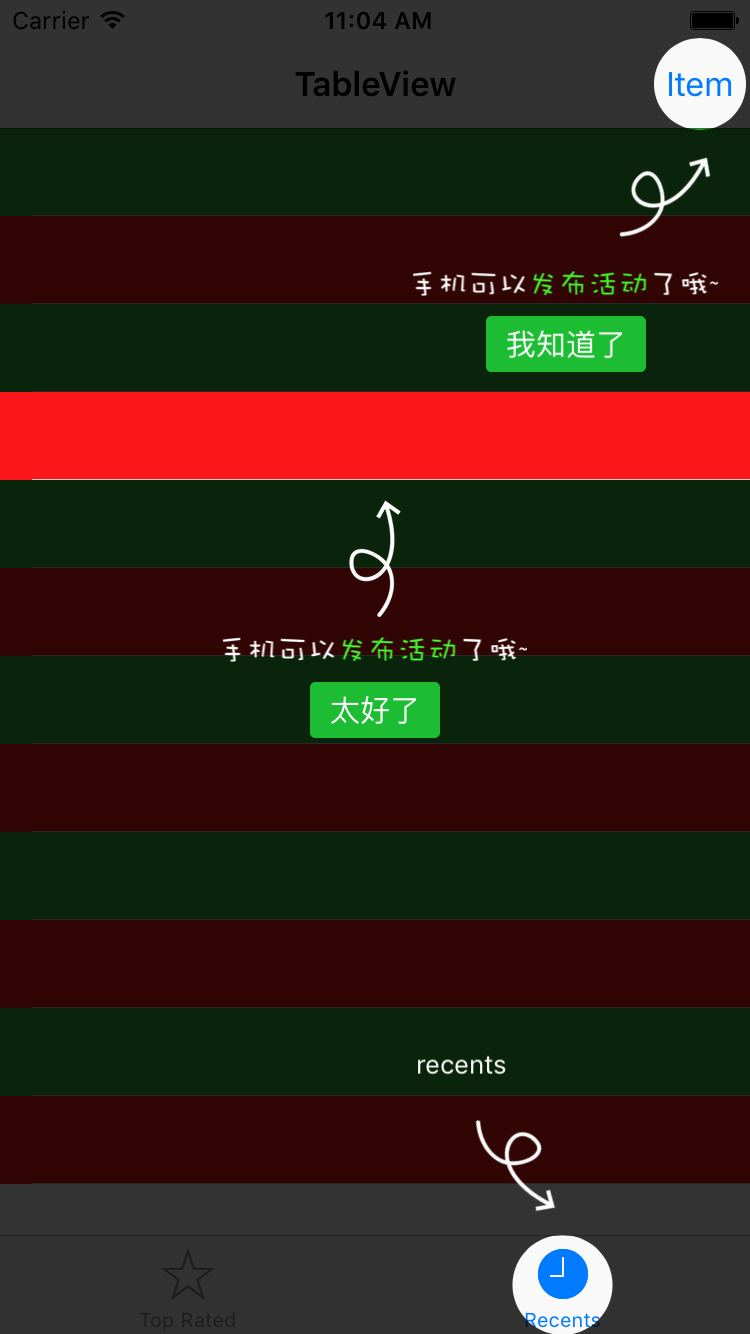
Task: Switch to the Top Rated tab
Action: click(188, 1288)
